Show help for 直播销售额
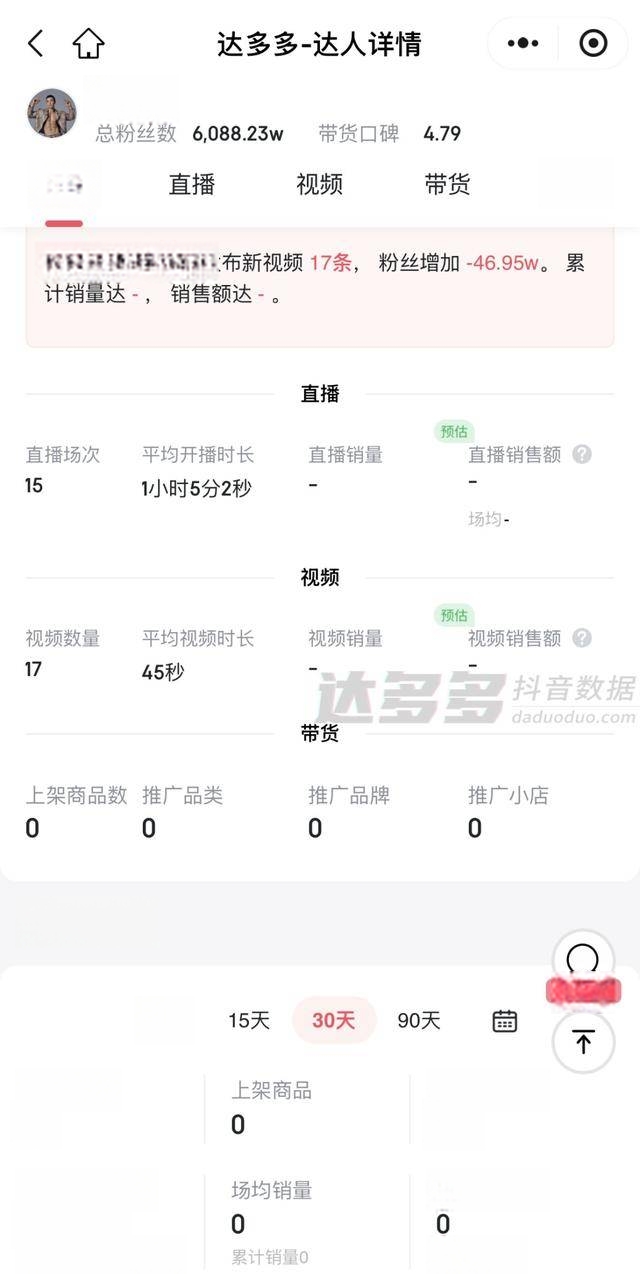The image size is (640, 1274). point(582,455)
